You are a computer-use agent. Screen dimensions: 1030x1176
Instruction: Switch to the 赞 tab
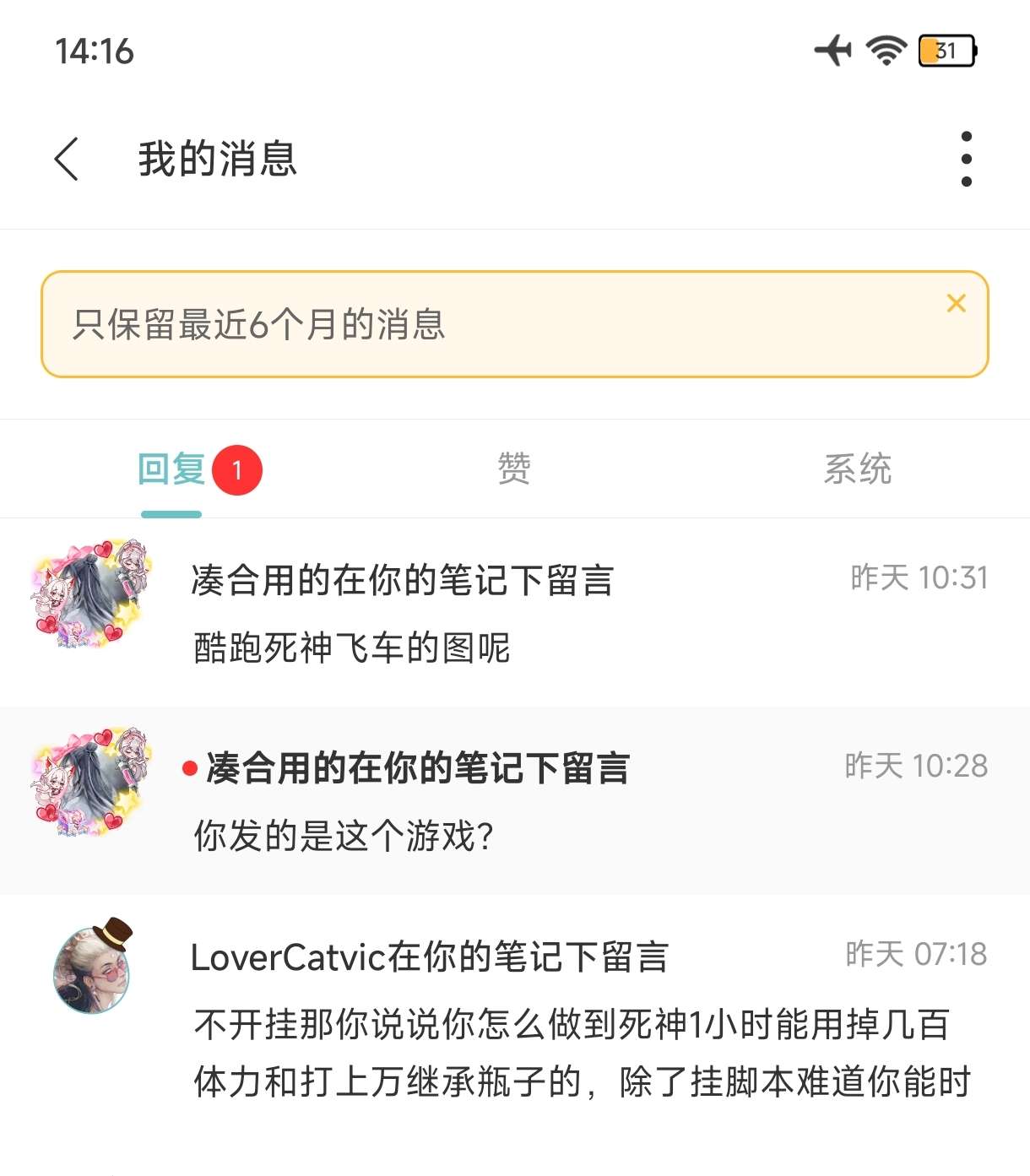514,469
